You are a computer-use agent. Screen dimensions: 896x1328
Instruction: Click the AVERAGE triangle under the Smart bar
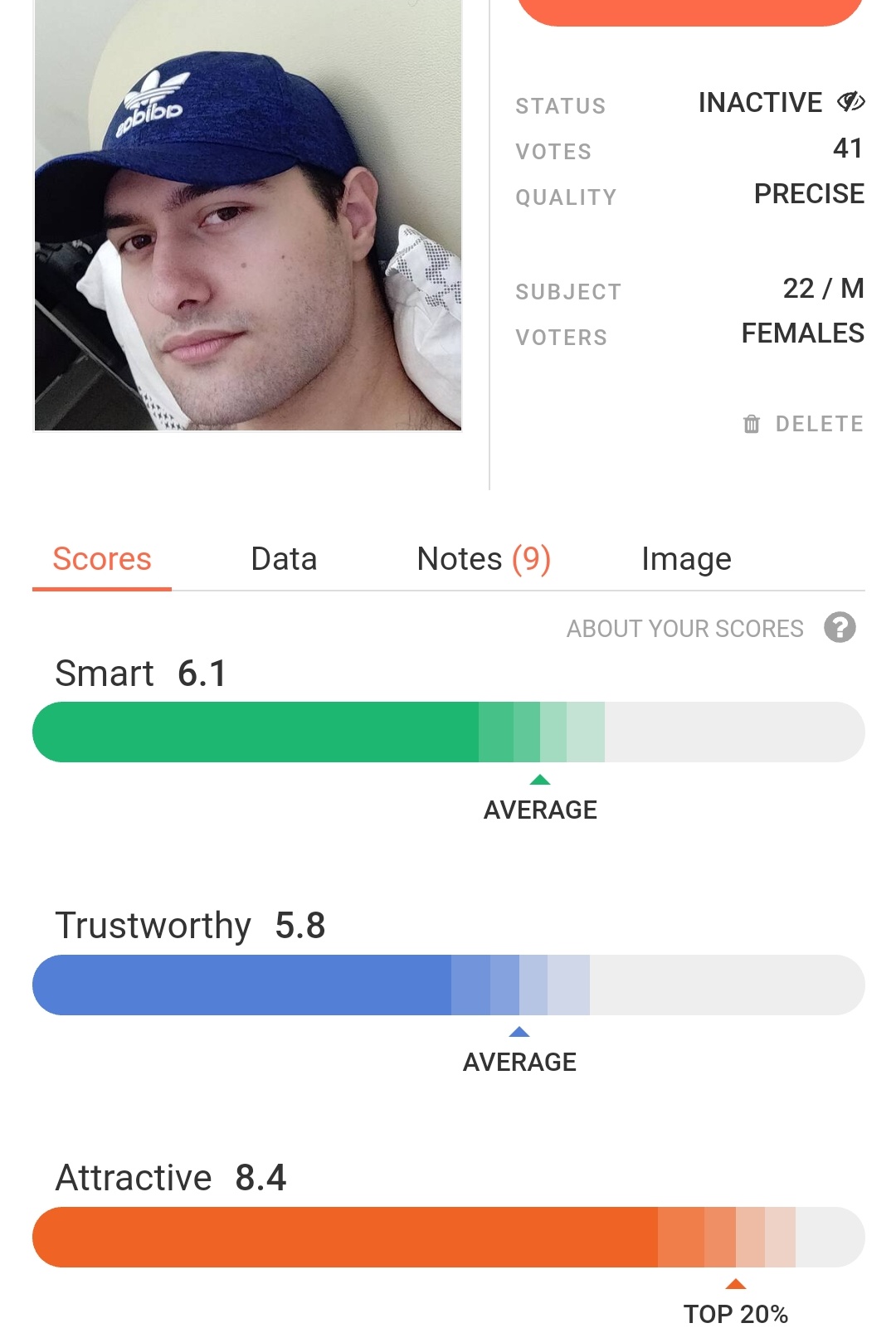(539, 780)
